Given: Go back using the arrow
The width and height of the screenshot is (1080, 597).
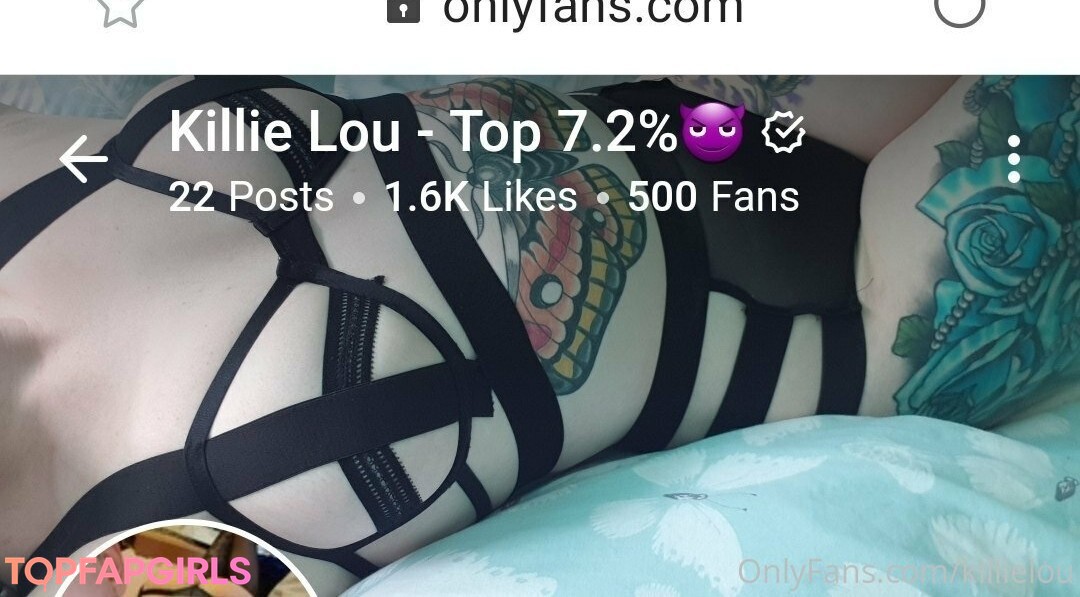Looking at the screenshot, I should coord(83,160).
